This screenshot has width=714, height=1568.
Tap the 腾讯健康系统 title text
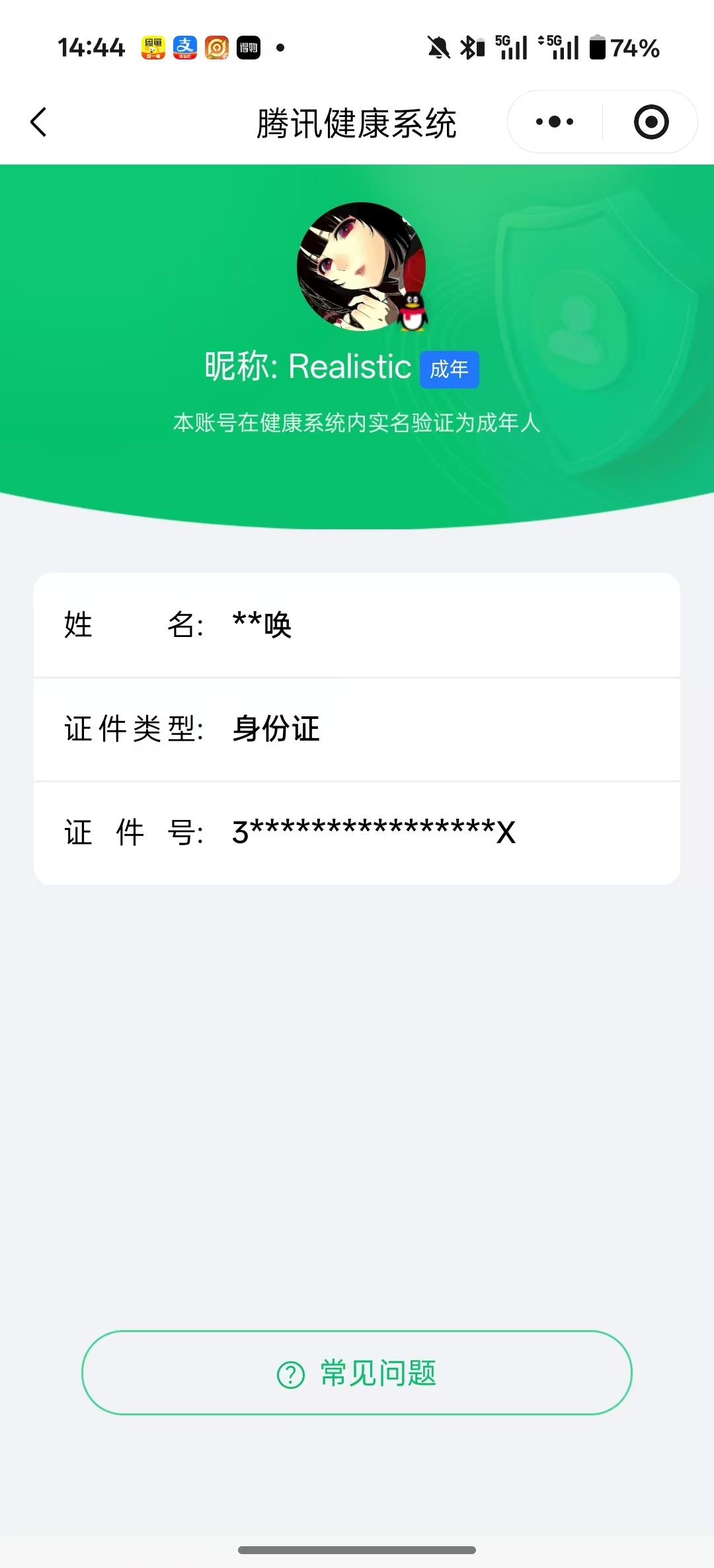coord(357,122)
